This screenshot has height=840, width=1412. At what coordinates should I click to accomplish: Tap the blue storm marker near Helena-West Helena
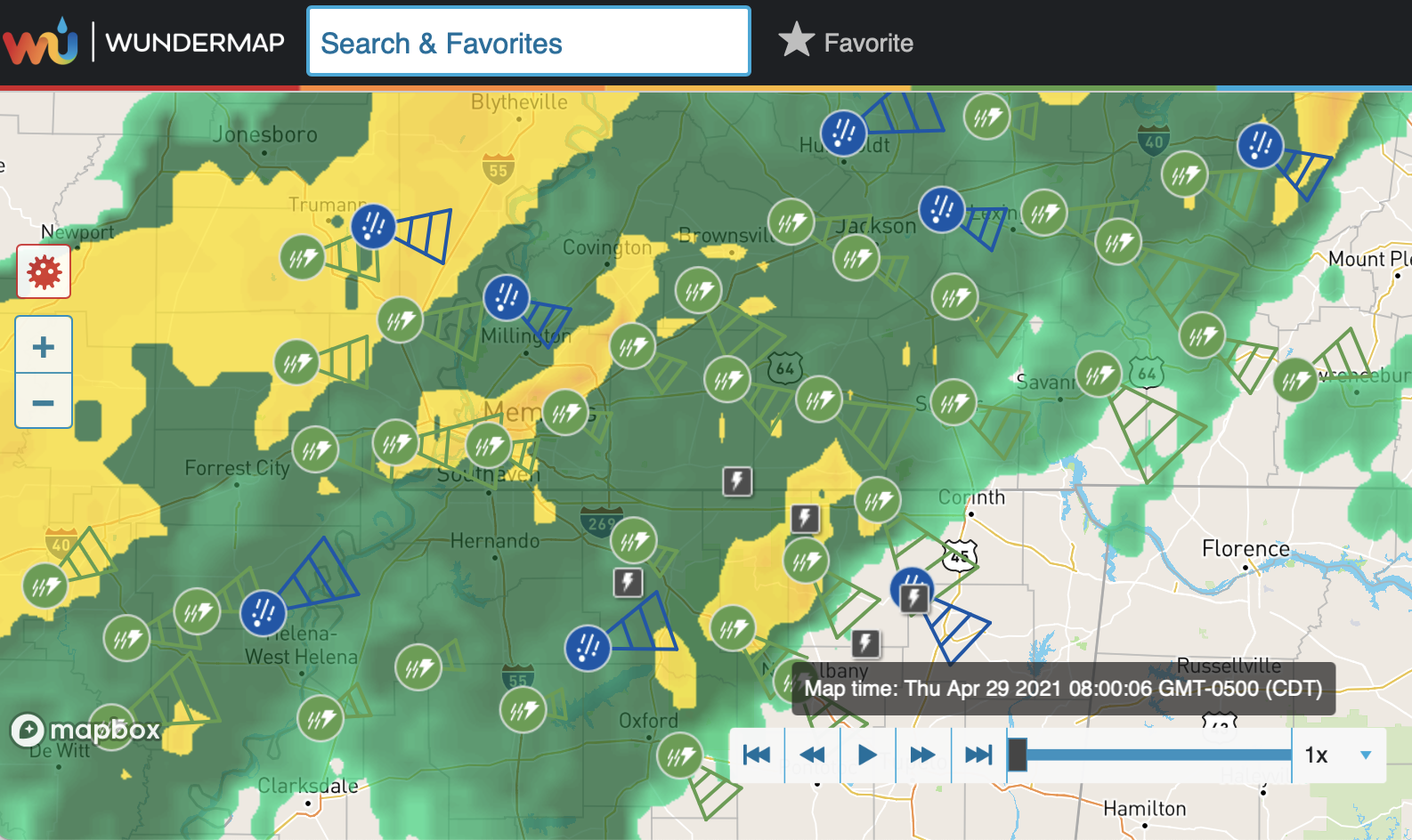pyautogui.click(x=264, y=612)
